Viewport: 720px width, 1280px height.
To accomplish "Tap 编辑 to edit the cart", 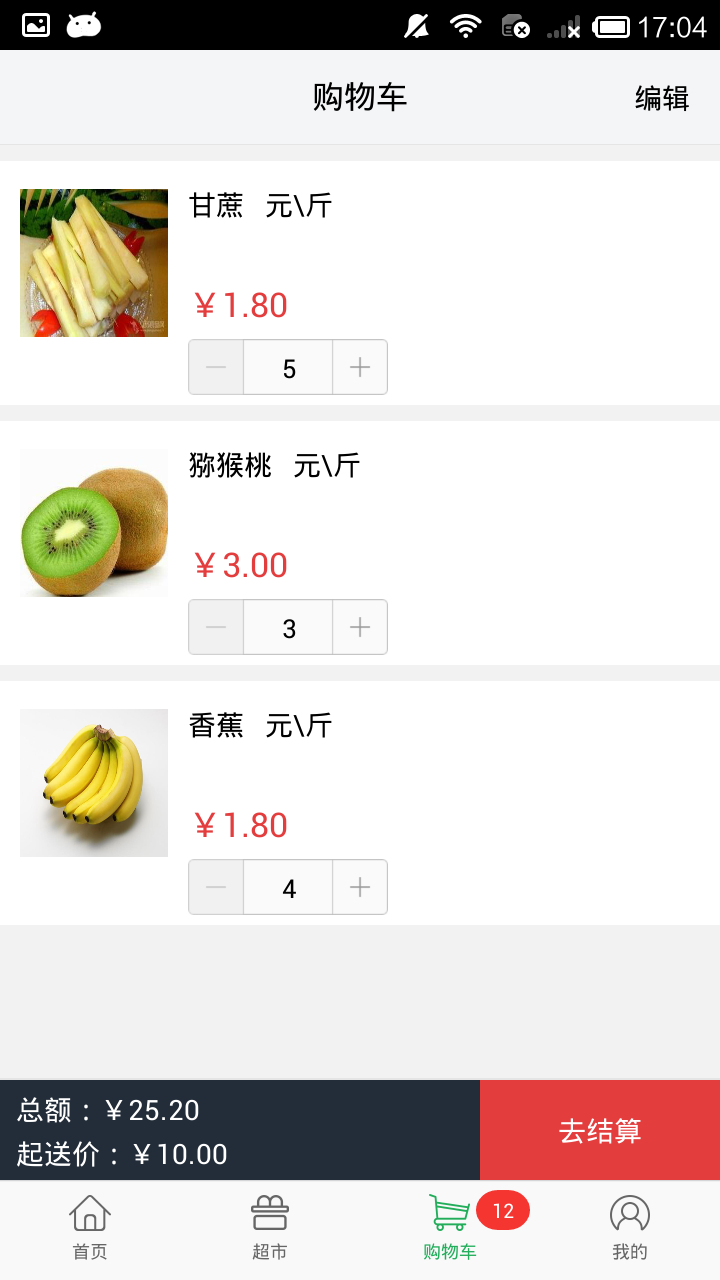I will tap(662, 98).
